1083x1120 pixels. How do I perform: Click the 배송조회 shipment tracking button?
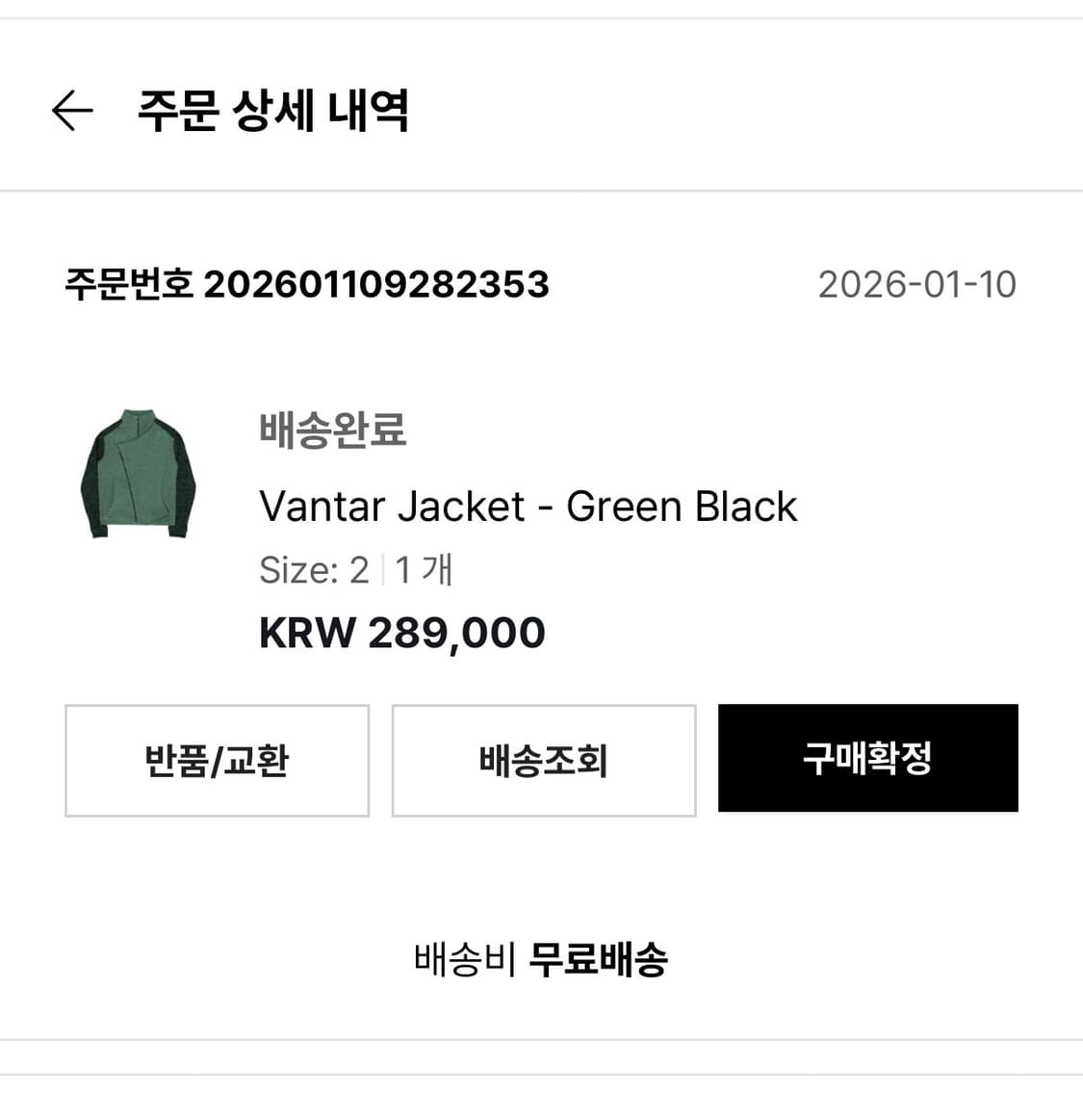542,760
